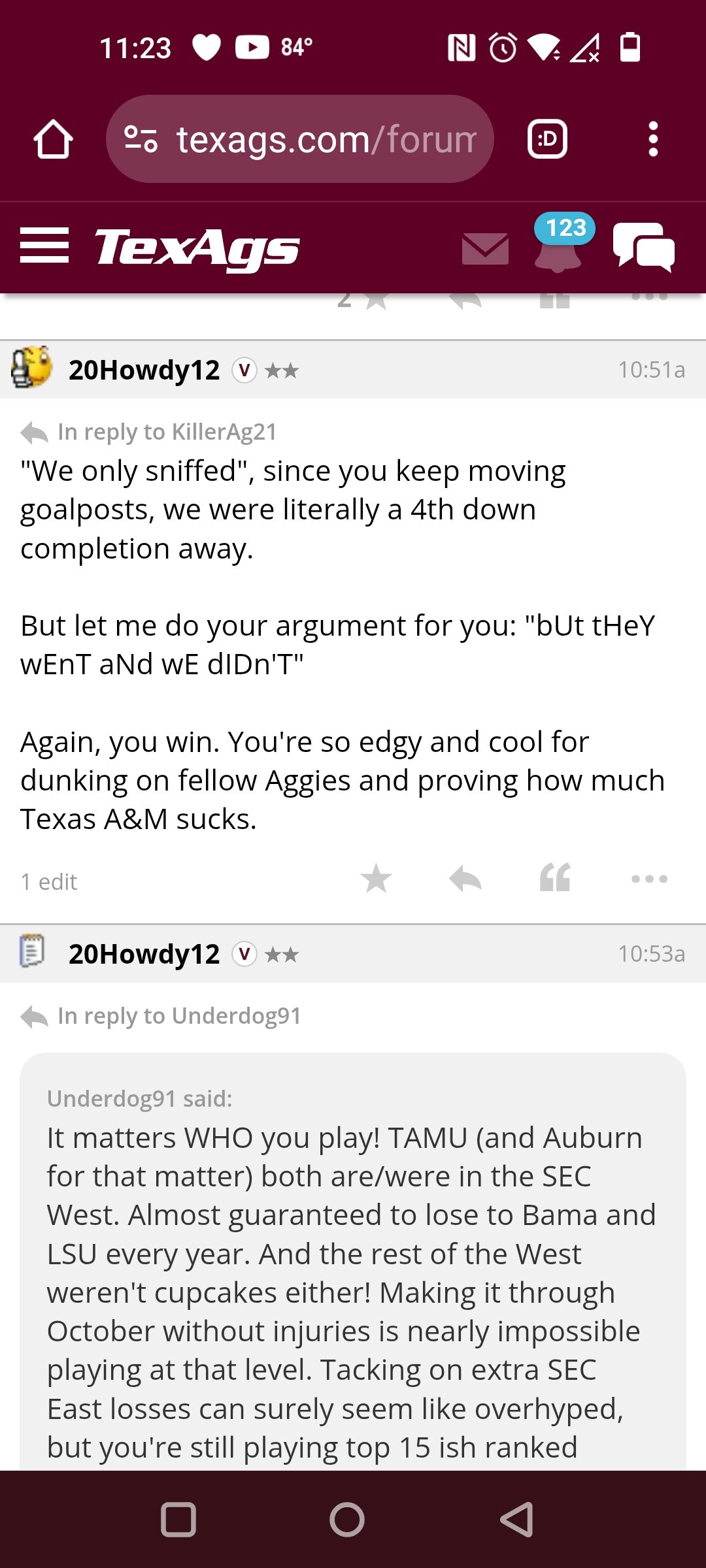The width and height of the screenshot is (706, 1568).
Task: Open the browser overflow menu
Action: tap(652, 139)
